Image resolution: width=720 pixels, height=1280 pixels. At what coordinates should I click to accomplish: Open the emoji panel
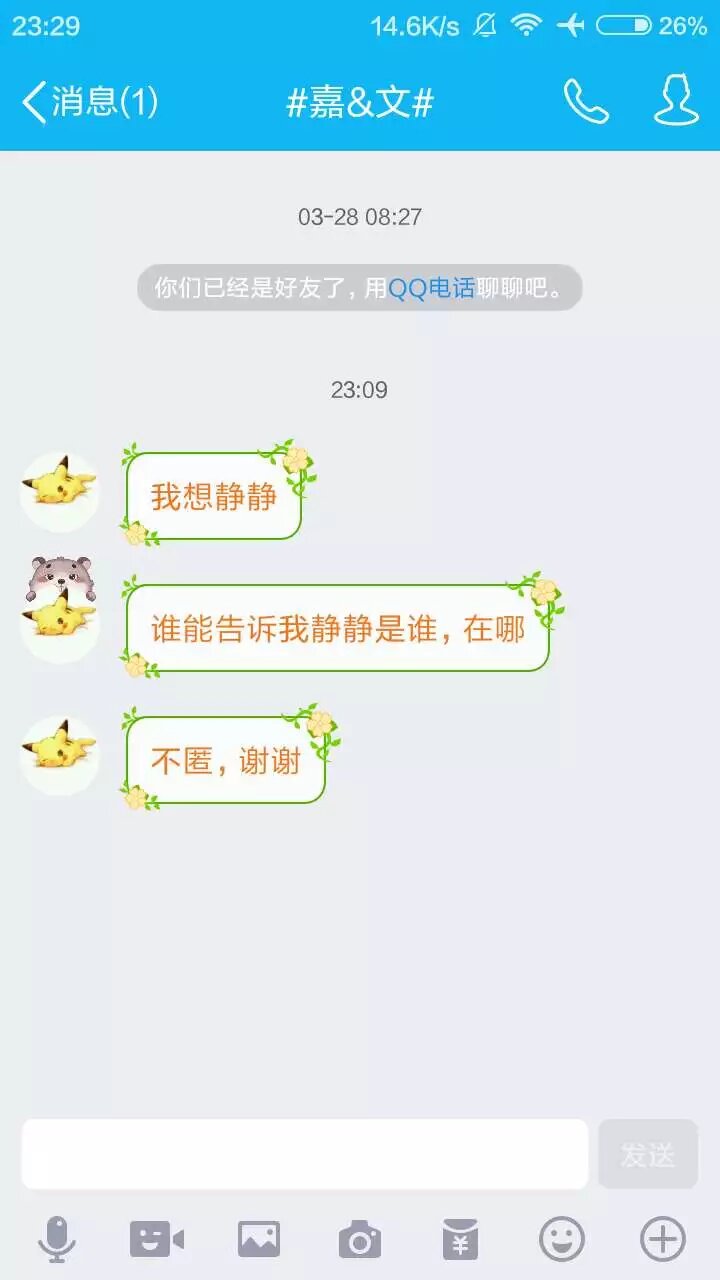[x=561, y=1240]
